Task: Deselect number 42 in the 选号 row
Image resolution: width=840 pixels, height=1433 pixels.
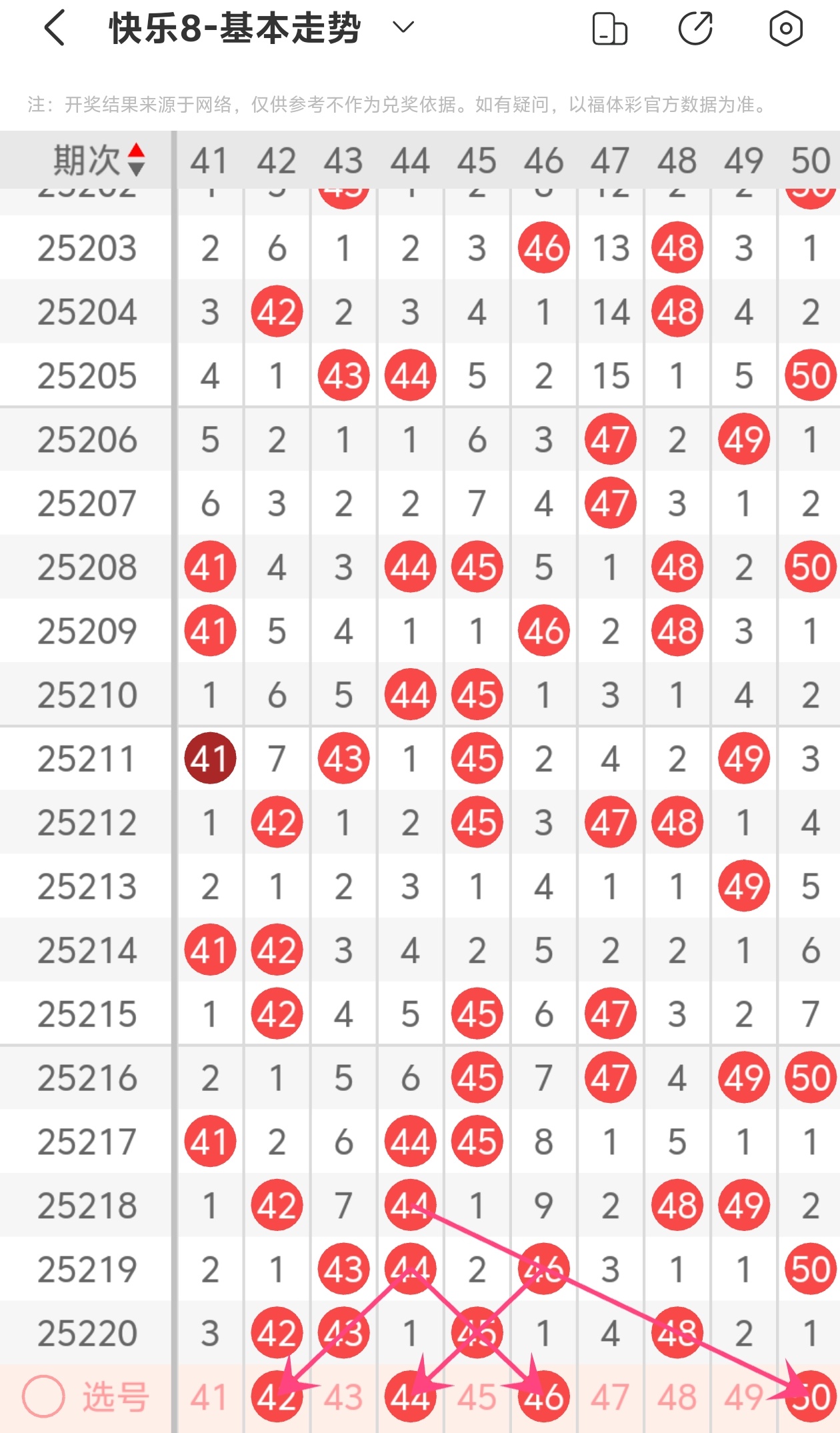Action: coord(277,1396)
